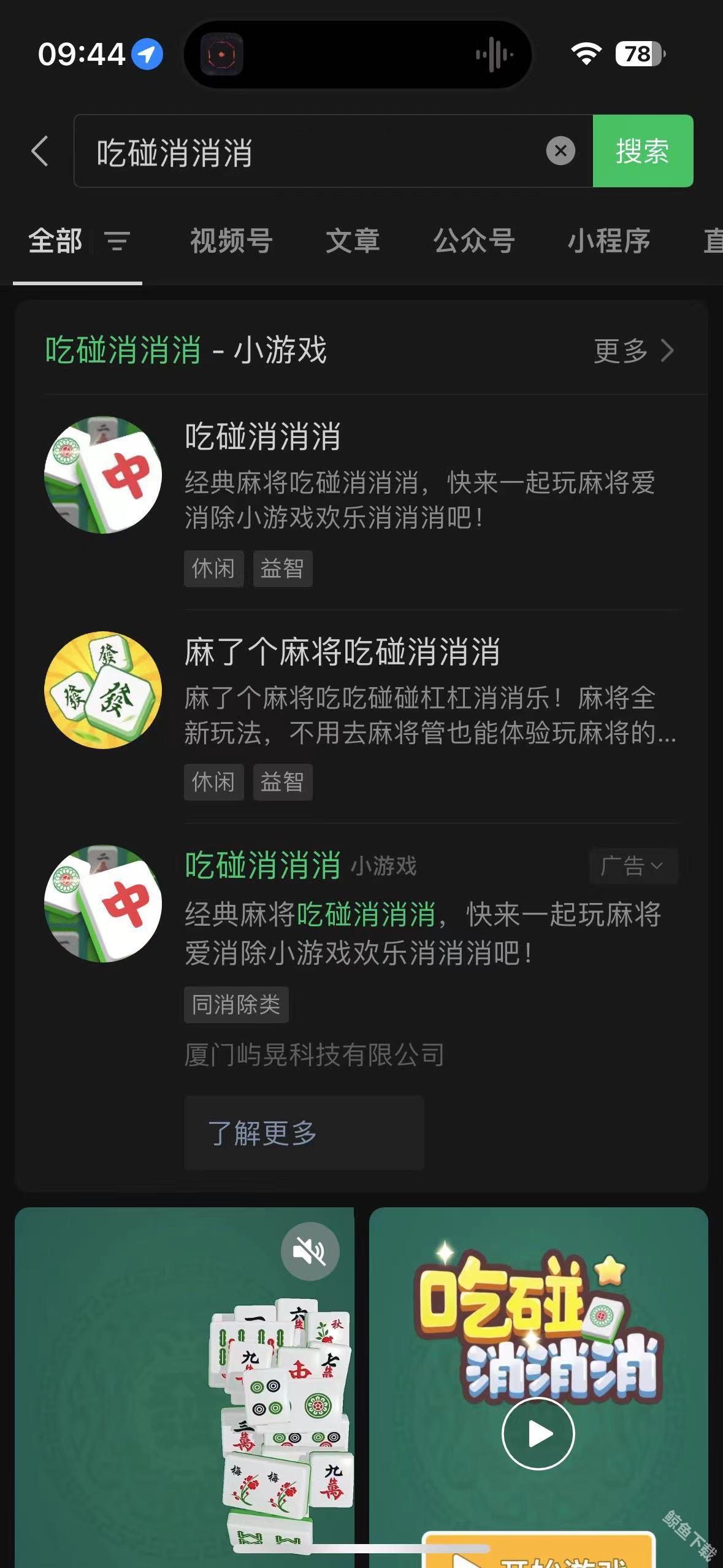Image resolution: width=723 pixels, height=1568 pixels.
Task: Tap the chevron next to 吃碰消消消 - 小游戏 header
Action: coord(668,351)
